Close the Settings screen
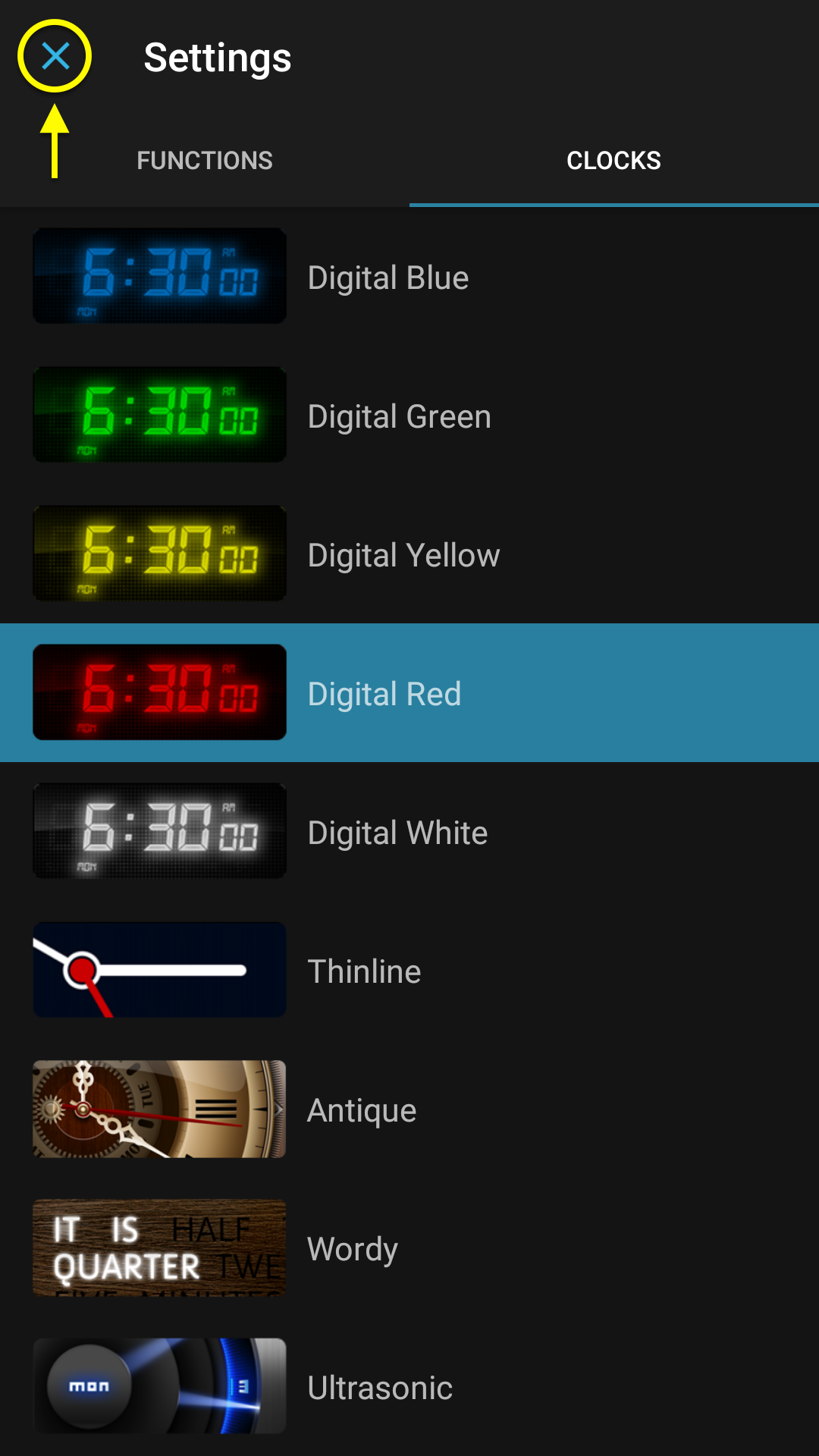 pos(55,56)
